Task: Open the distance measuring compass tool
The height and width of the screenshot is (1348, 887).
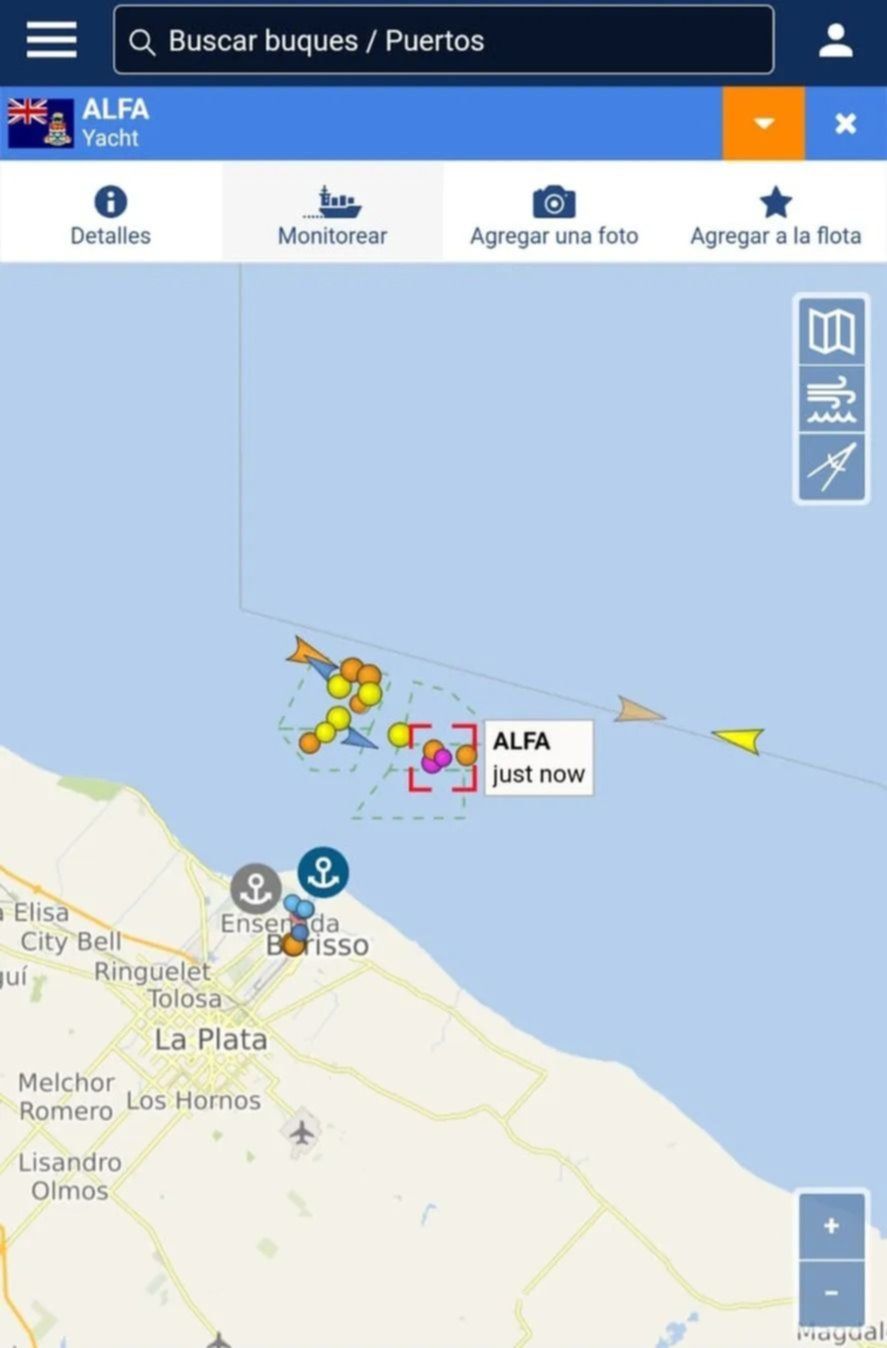Action: click(831, 467)
